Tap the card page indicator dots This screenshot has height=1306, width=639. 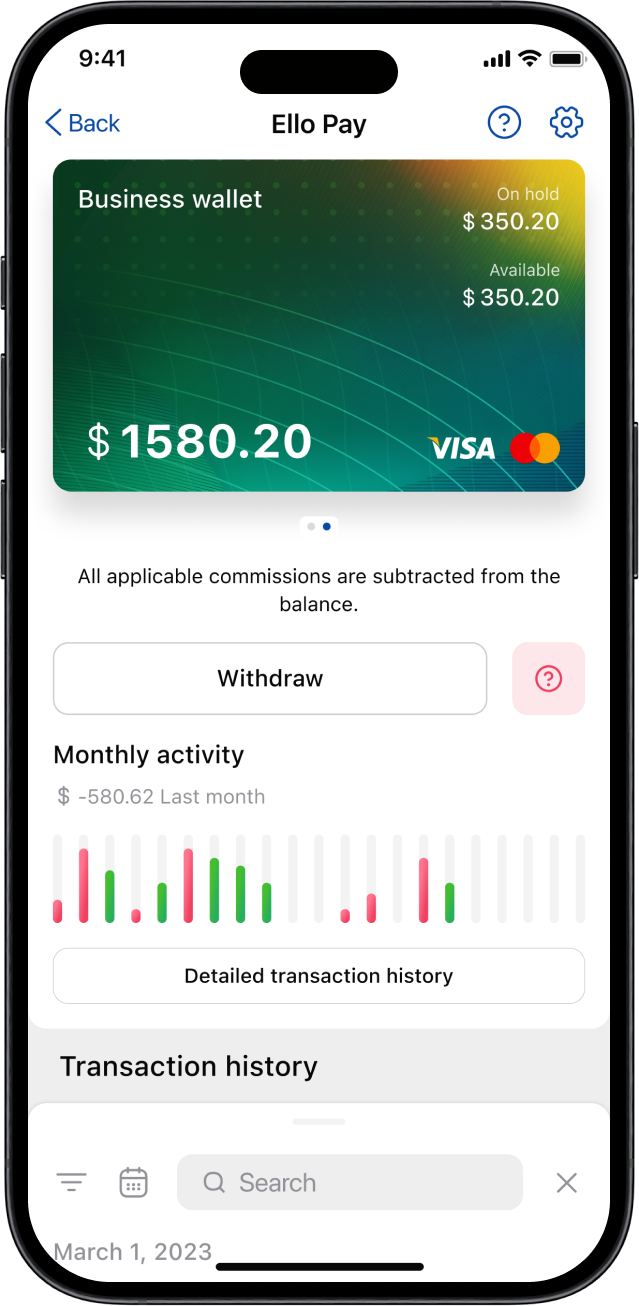point(319,525)
